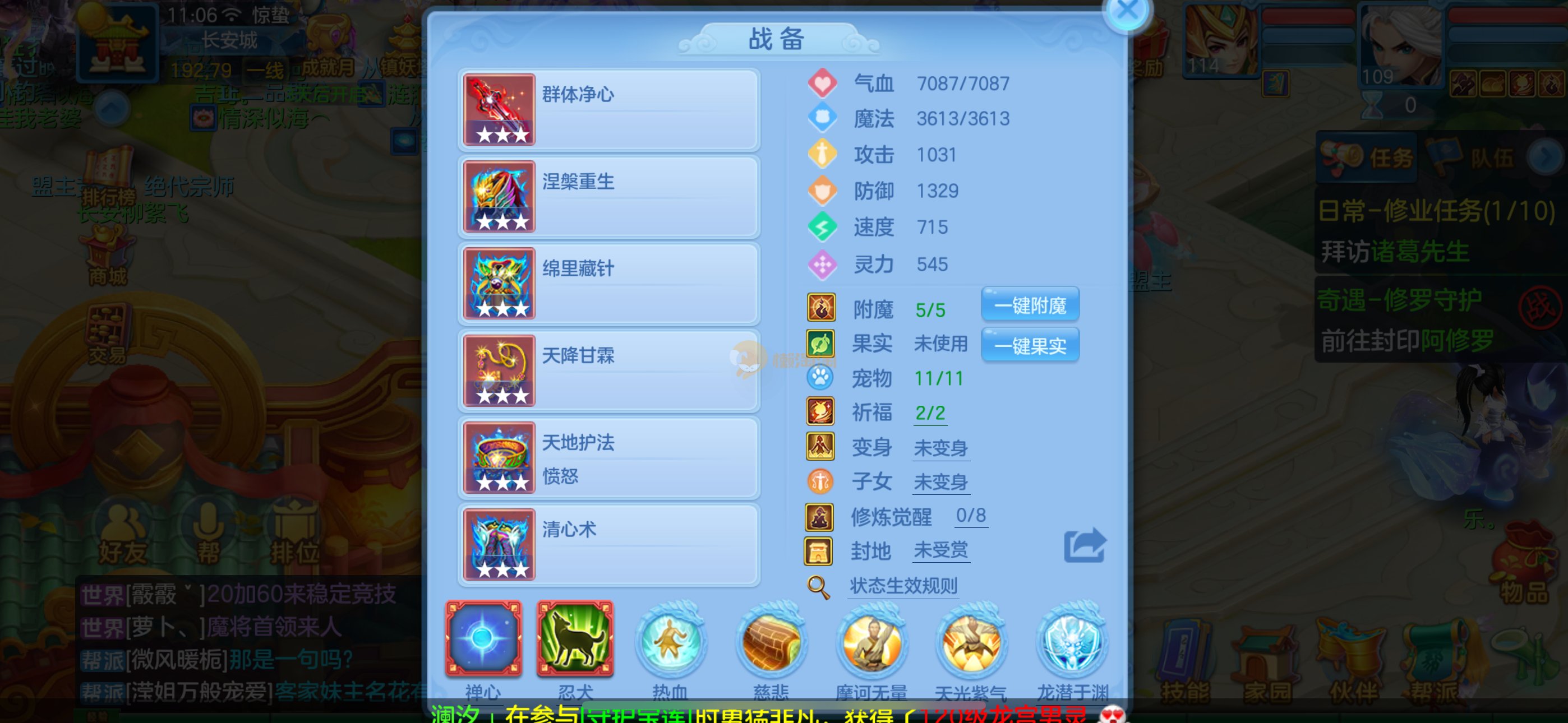Tap the 忍犬 skill icon
Viewport: 1568px width, 723px height.
575,638
